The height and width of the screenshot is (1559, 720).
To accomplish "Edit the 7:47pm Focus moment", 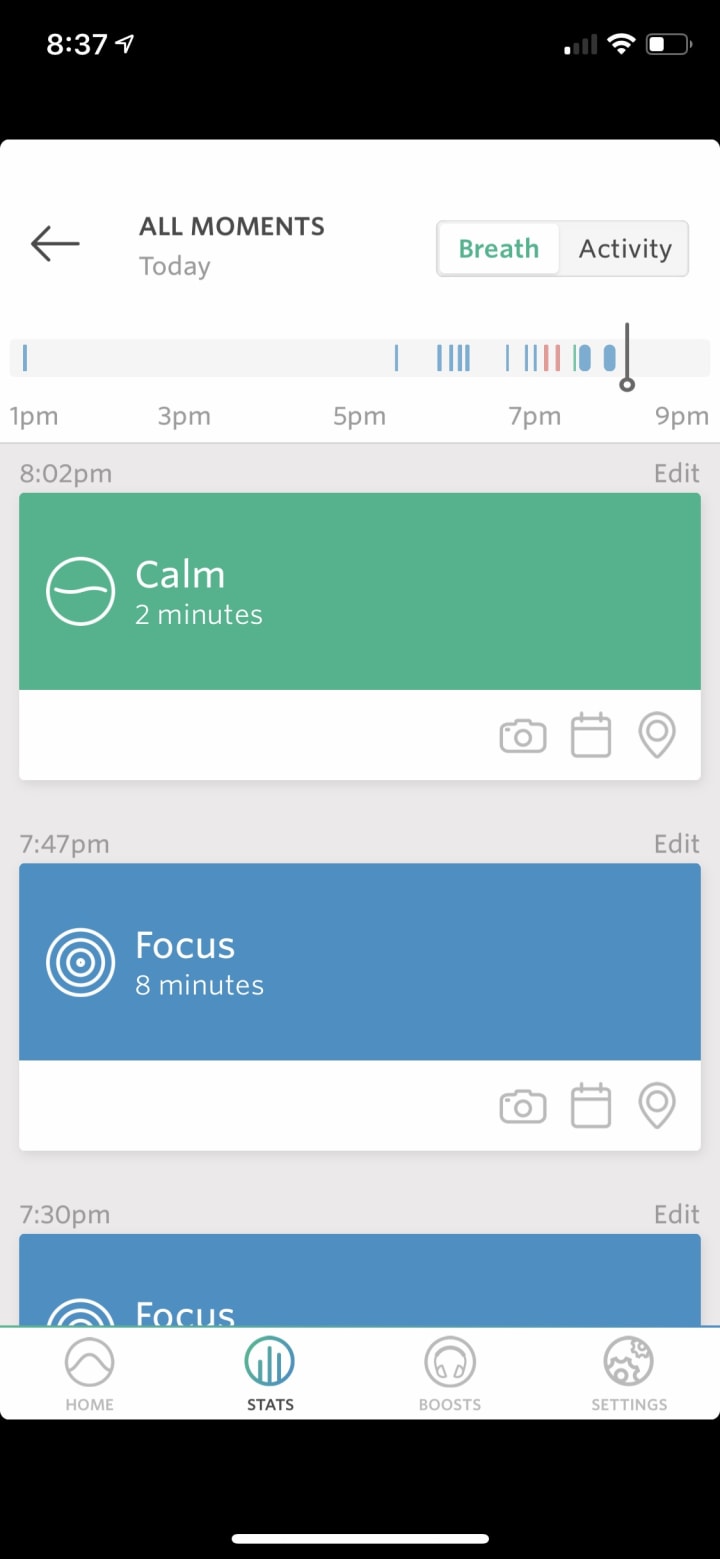I will click(676, 844).
